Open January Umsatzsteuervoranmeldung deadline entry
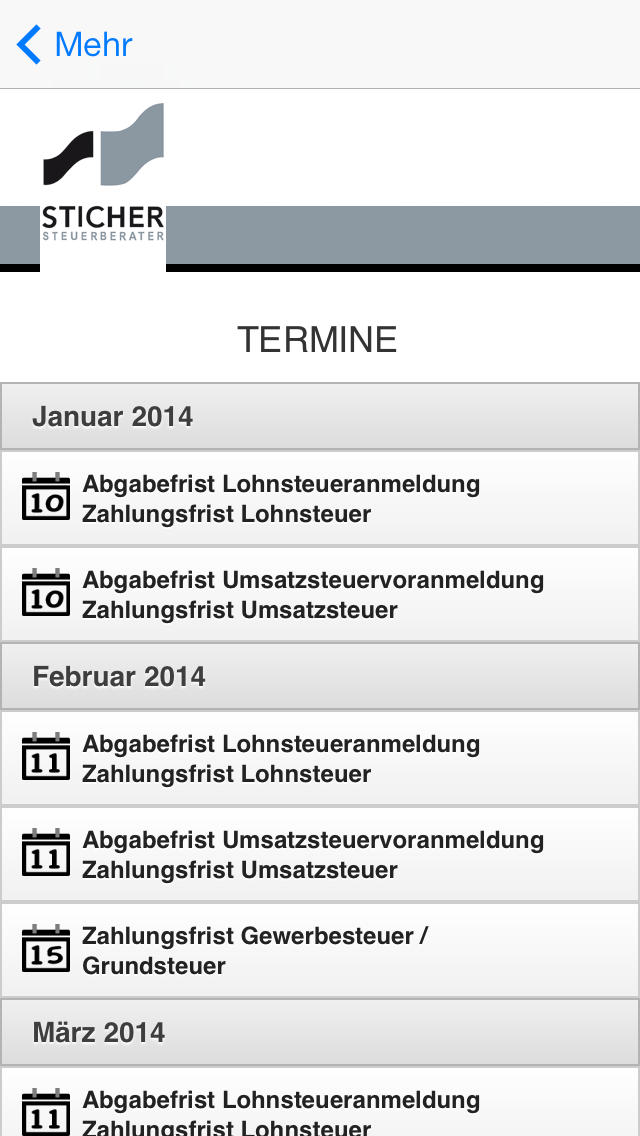The width and height of the screenshot is (640, 1136). point(320,595)
